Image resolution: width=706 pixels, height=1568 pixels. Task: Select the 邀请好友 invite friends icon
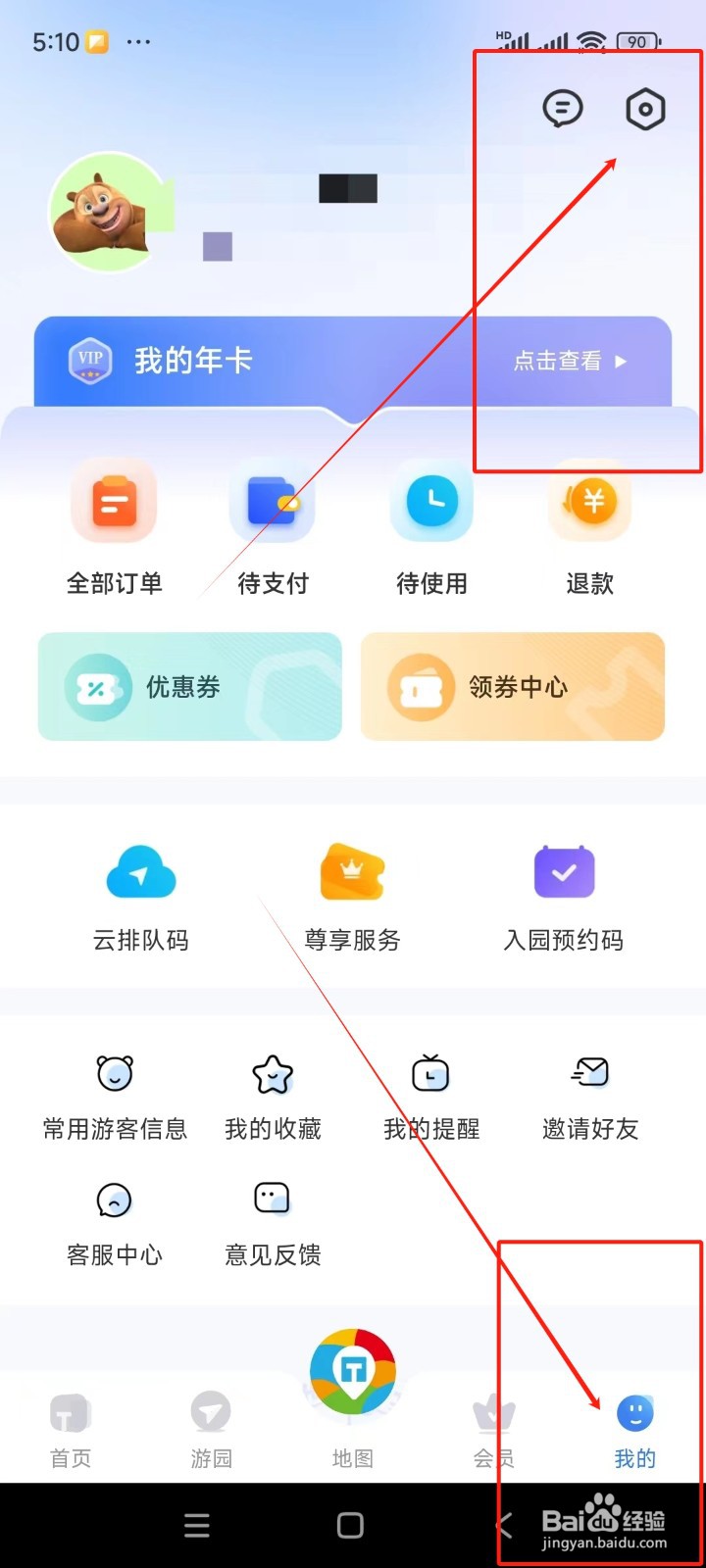pos(588,1073)
